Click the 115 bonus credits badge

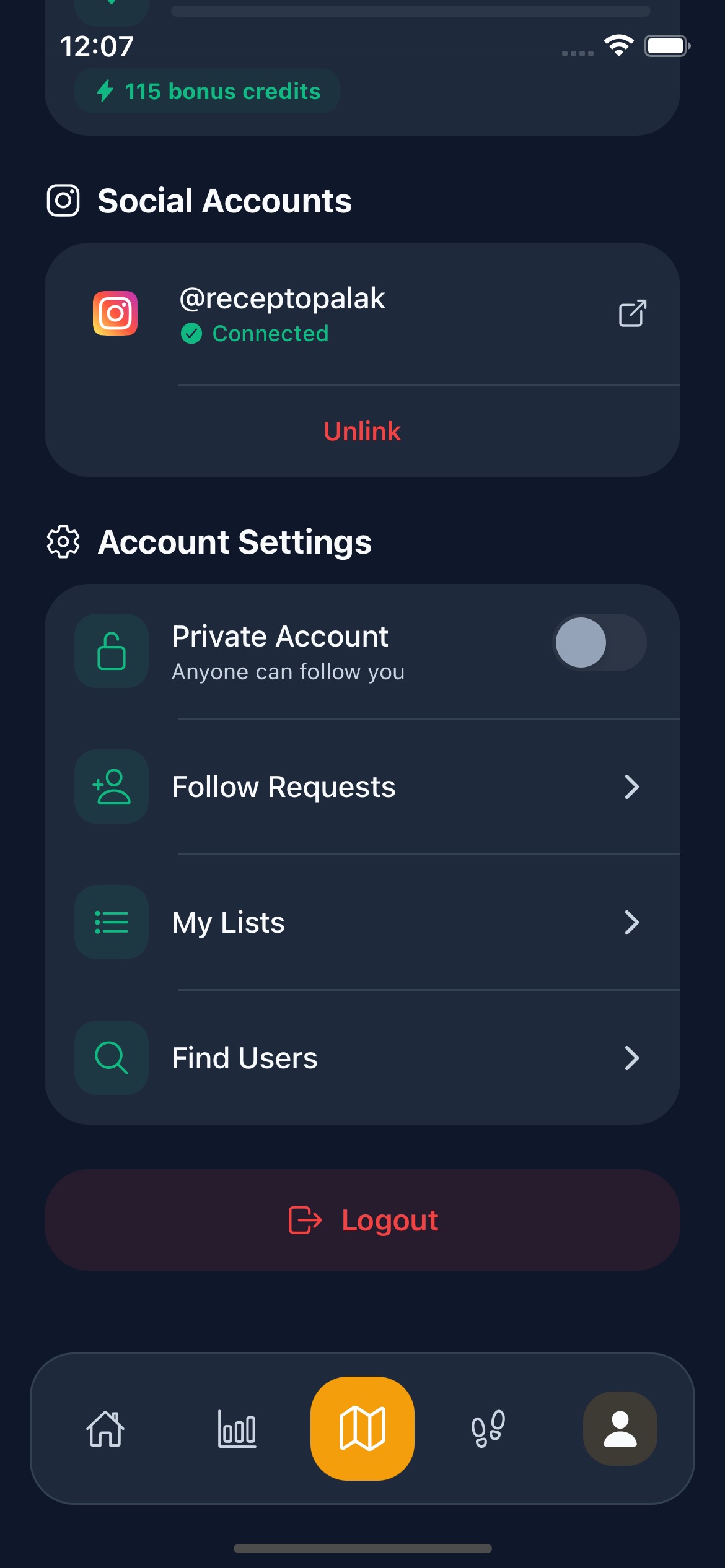[206, 90]
